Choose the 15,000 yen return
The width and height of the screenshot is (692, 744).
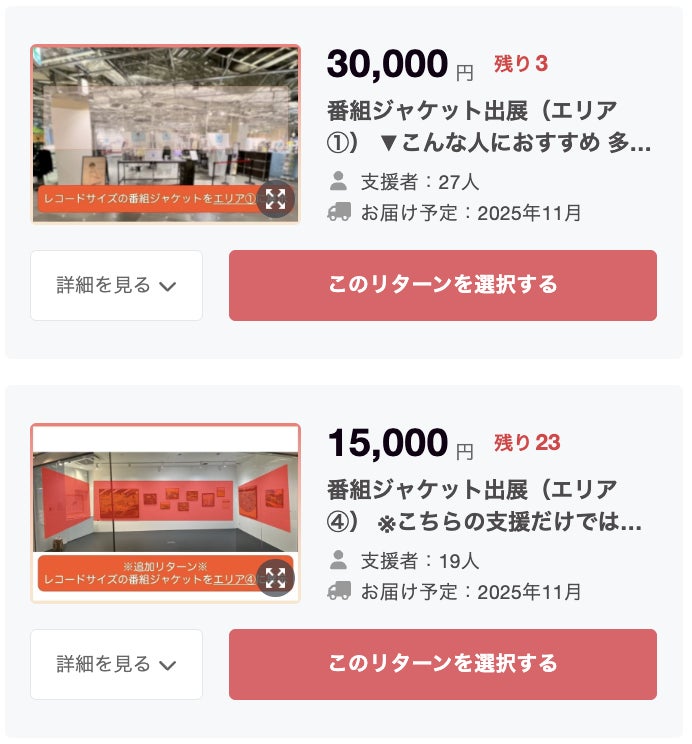pos(442,664)
